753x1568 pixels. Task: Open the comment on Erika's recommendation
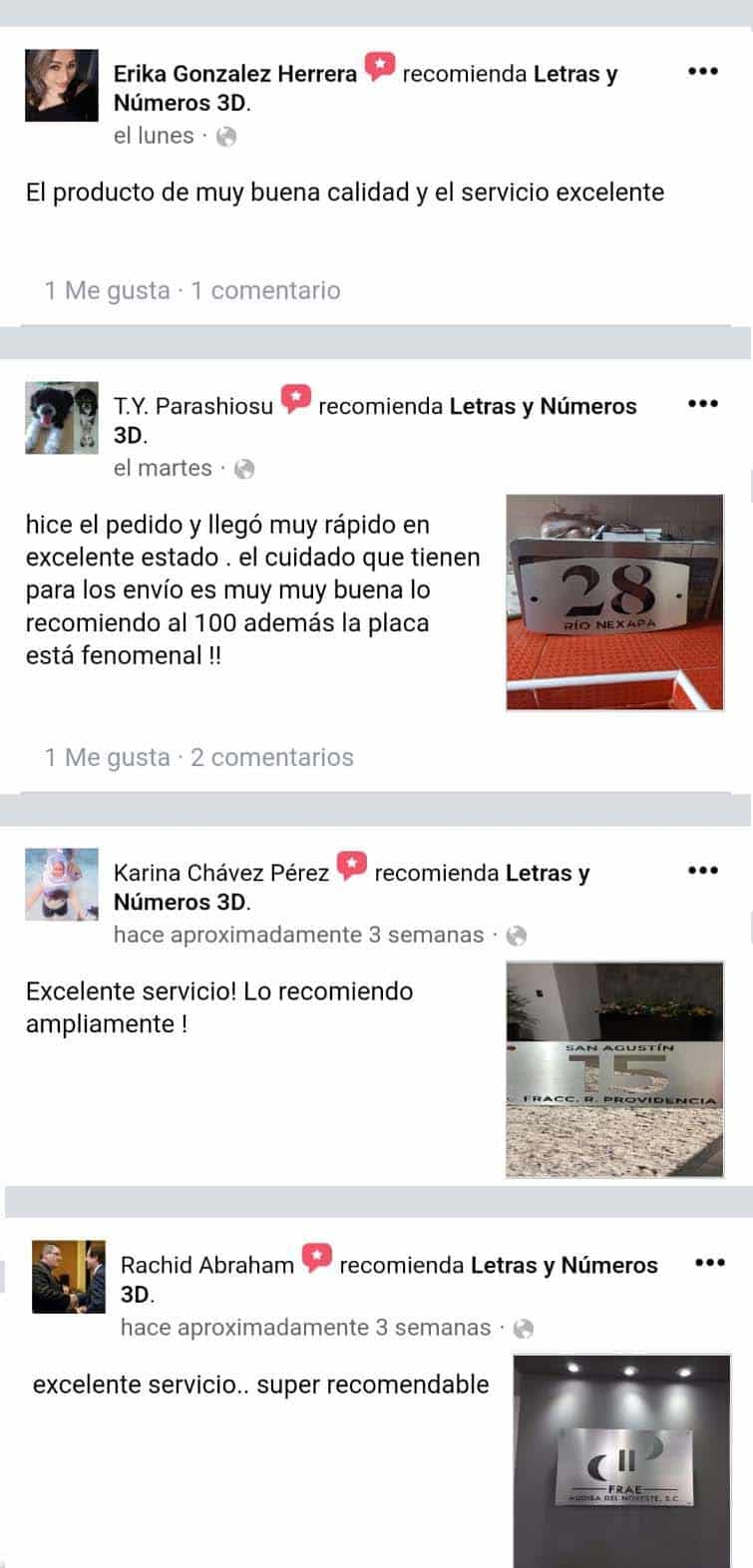(265, 290)
